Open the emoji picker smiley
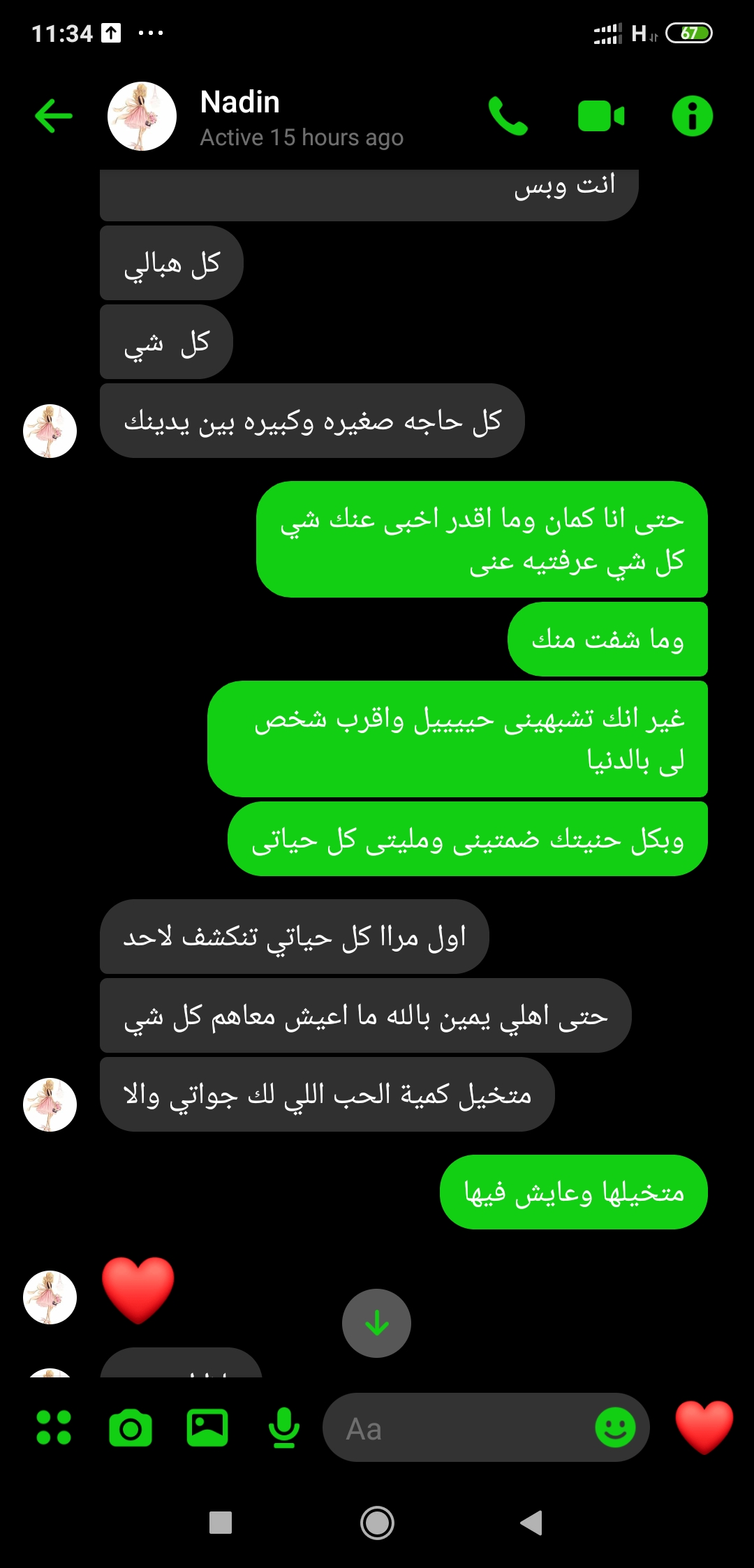This screenshot has width=754, height=1568. pyautogui.click(x=614, y=1427)
